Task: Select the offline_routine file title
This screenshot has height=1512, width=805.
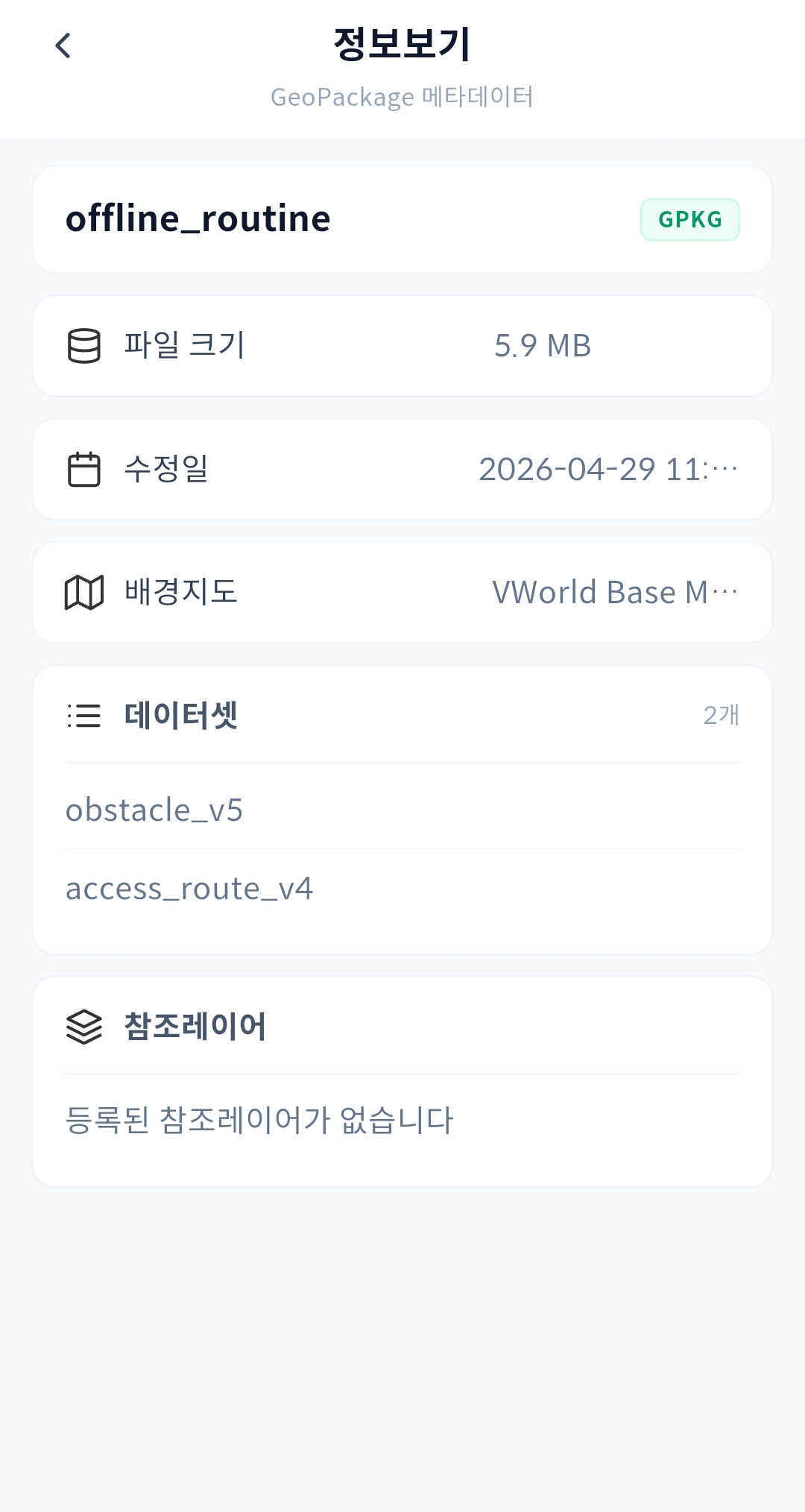Action: 198,218
